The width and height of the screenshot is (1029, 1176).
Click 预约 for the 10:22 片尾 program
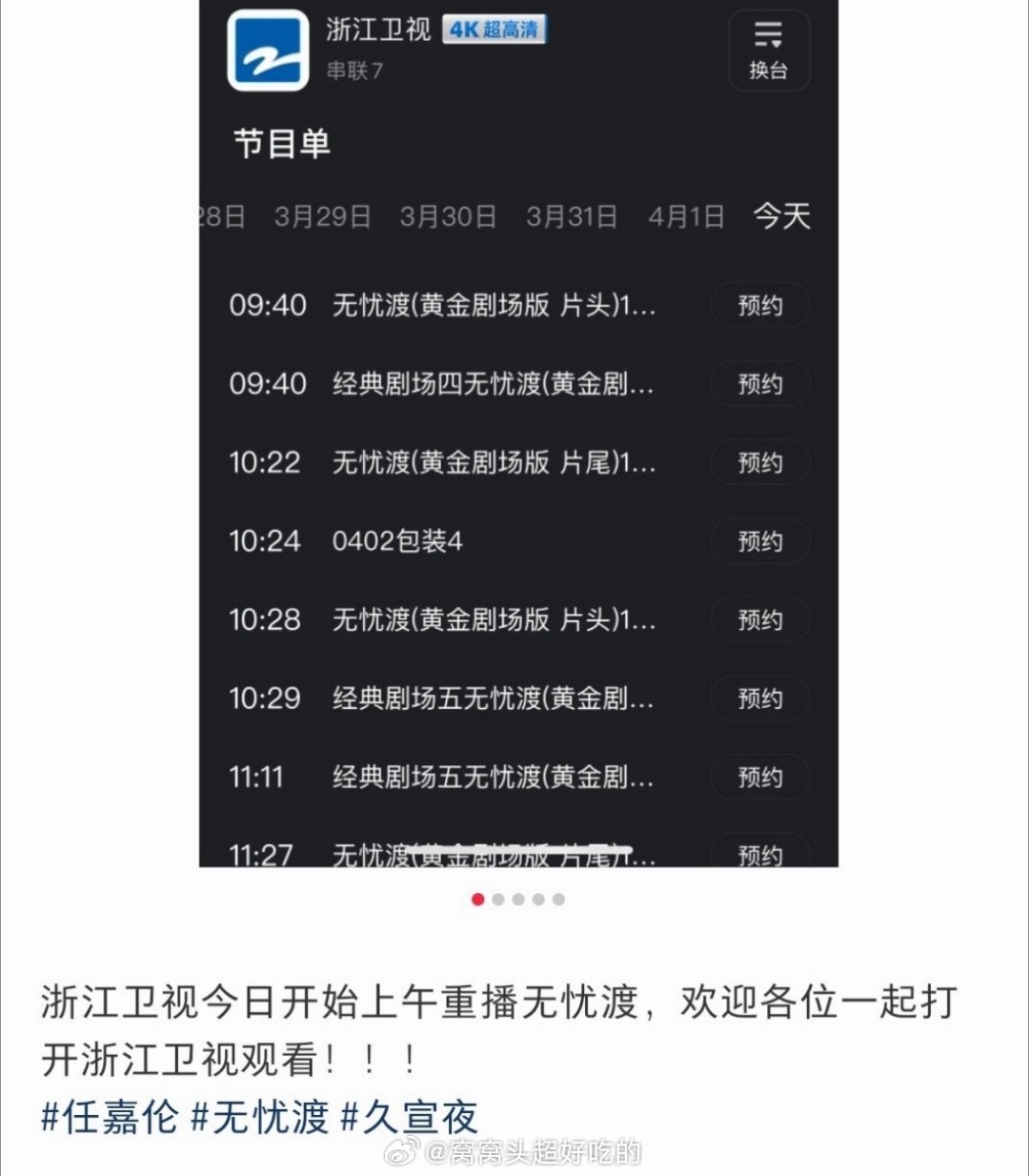click(759, 463)
